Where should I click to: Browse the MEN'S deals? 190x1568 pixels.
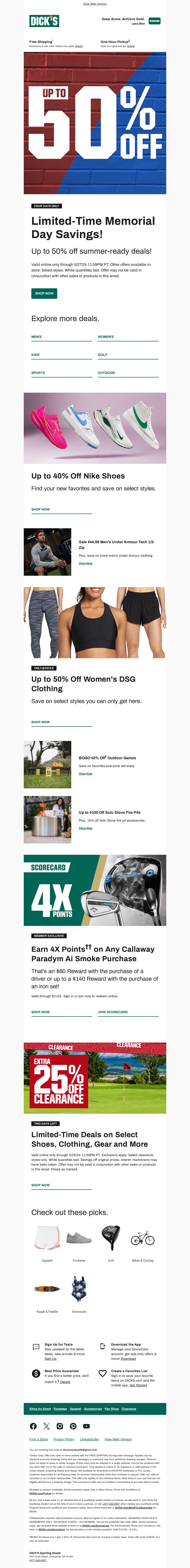tap(37, 337)
